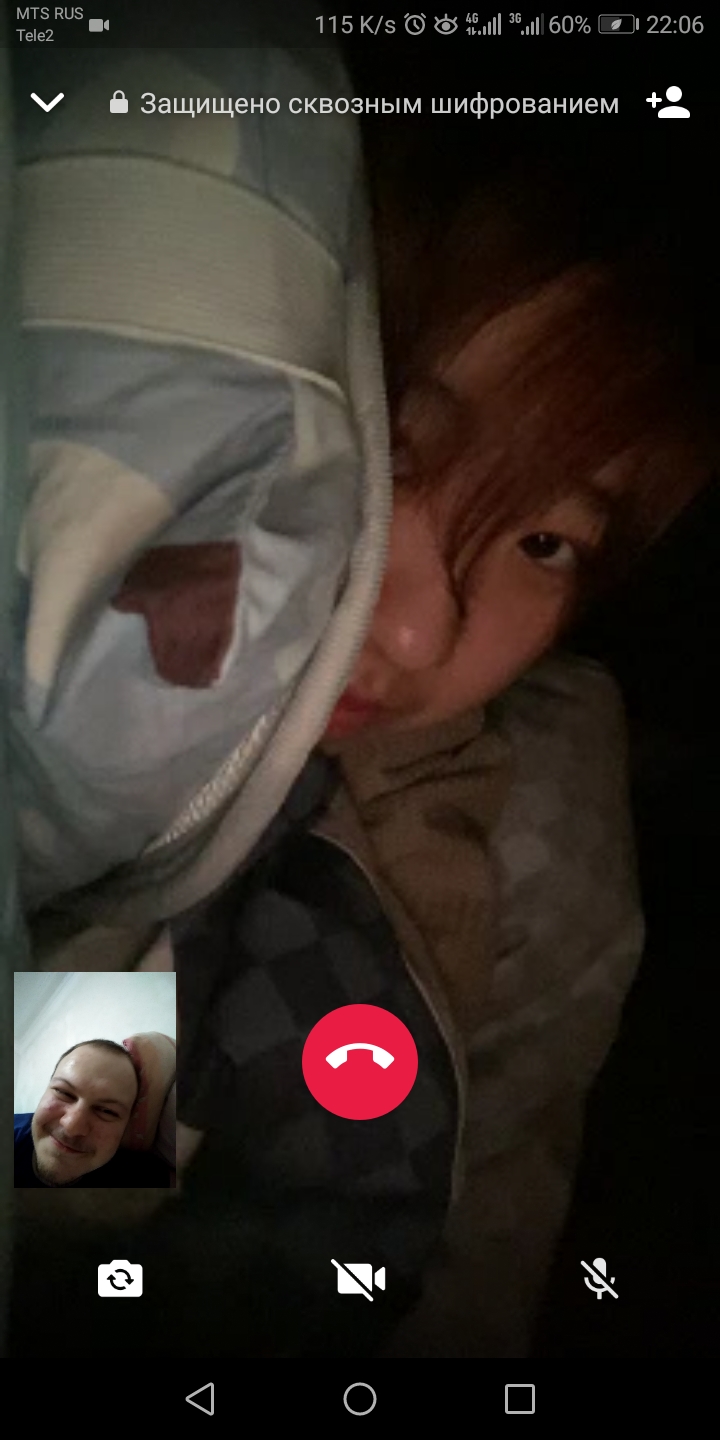The image size is (720, 1440).
Task: Add a participant to the call
Action: 668,102
